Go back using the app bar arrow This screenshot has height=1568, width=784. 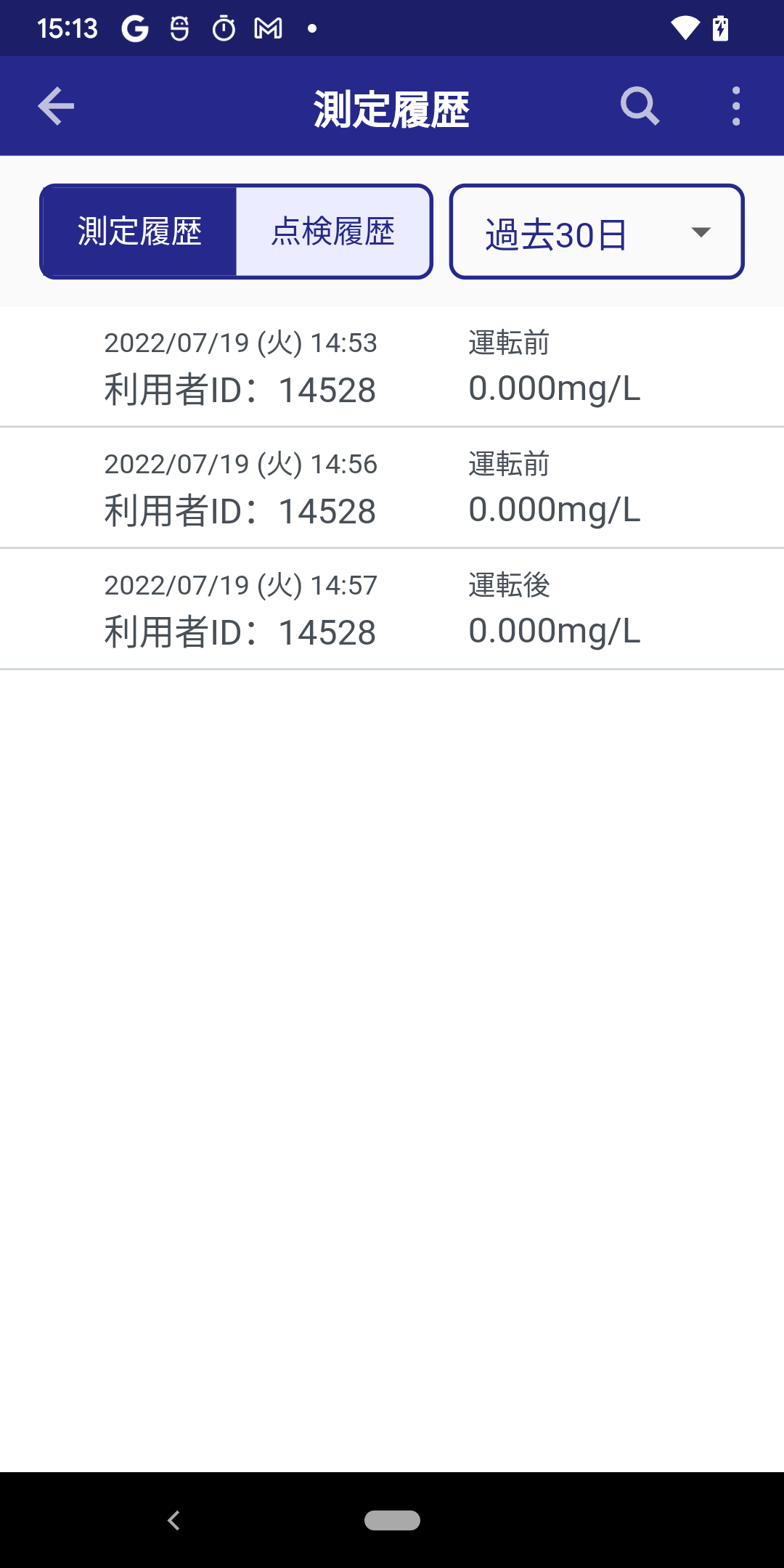pyautogui.click(x=56, y=106)
